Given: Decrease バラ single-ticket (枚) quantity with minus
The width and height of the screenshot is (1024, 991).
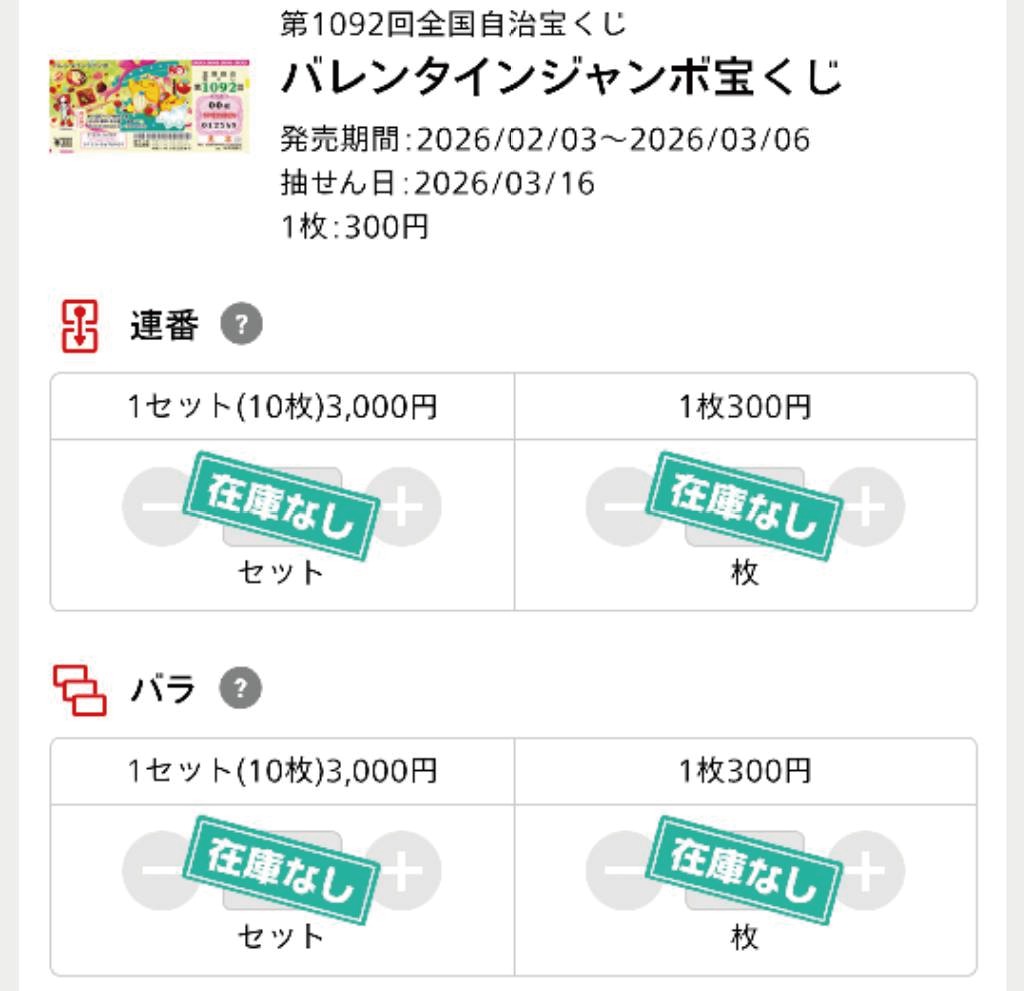Looking at the screenshot, I should [622, 871].
